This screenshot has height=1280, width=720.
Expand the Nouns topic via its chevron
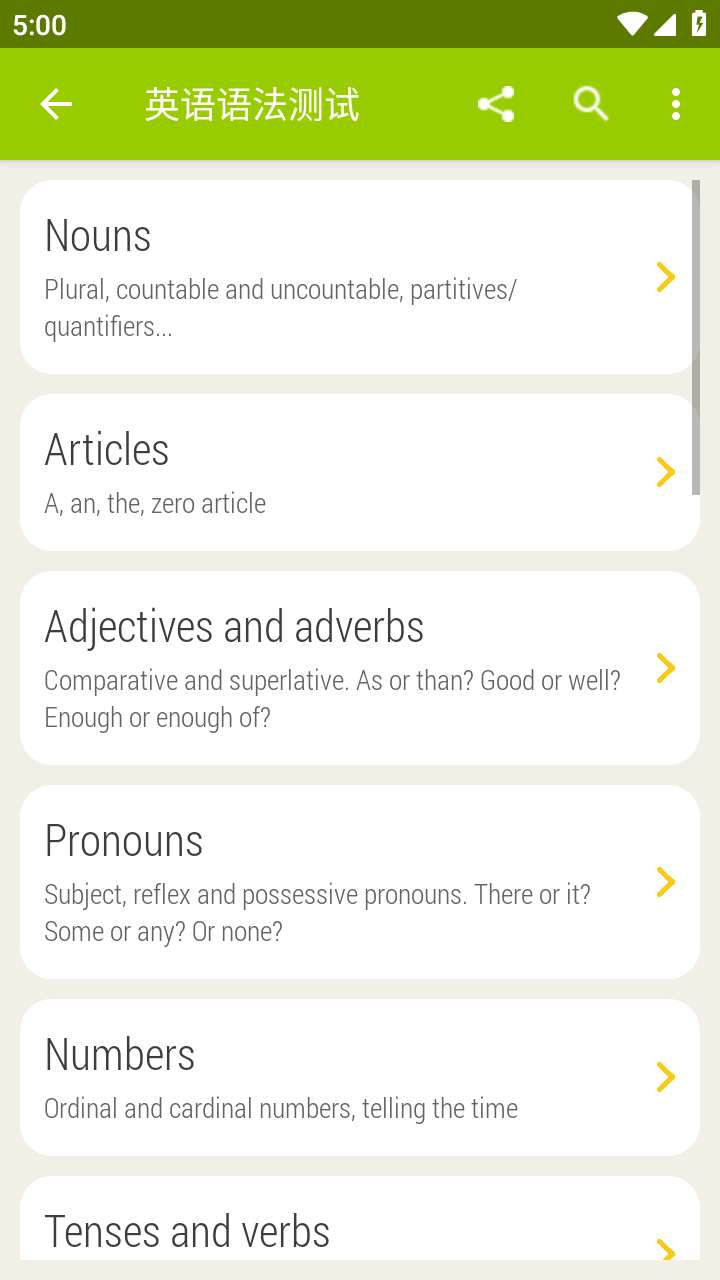coord(665,277)
